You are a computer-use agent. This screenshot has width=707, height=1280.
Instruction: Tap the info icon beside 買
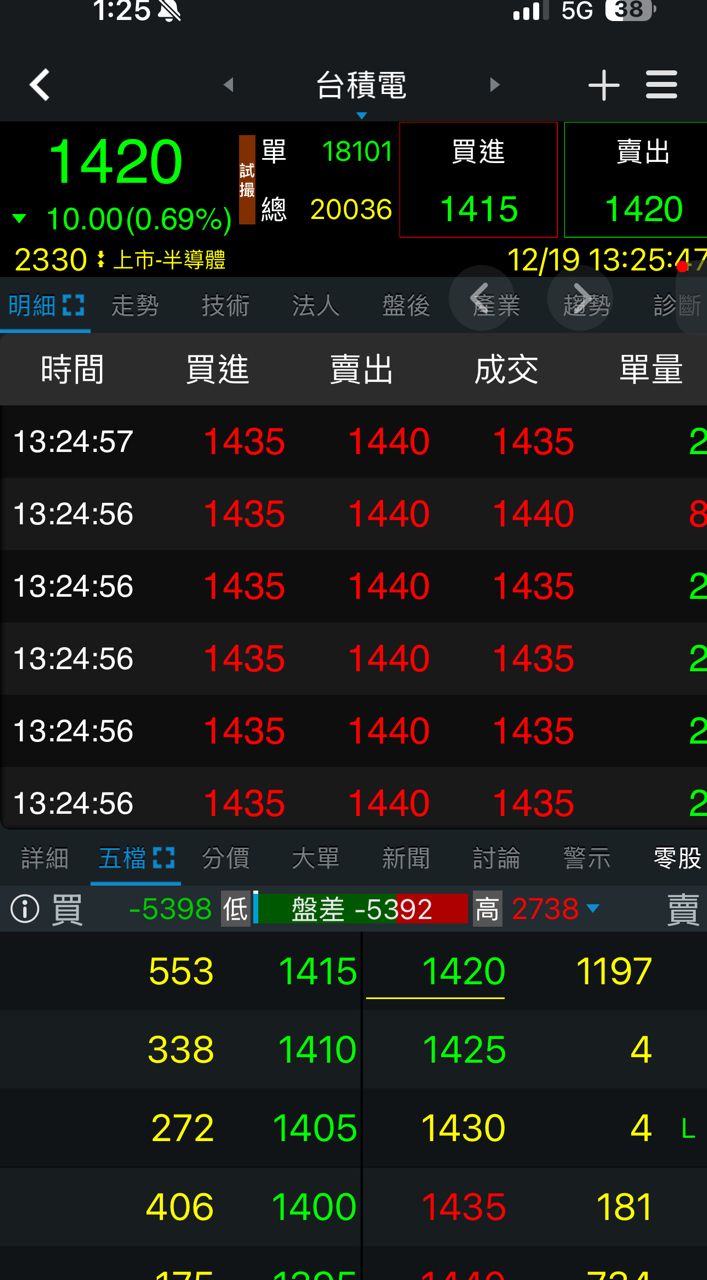pyautogui.click(x=24, y=909)
